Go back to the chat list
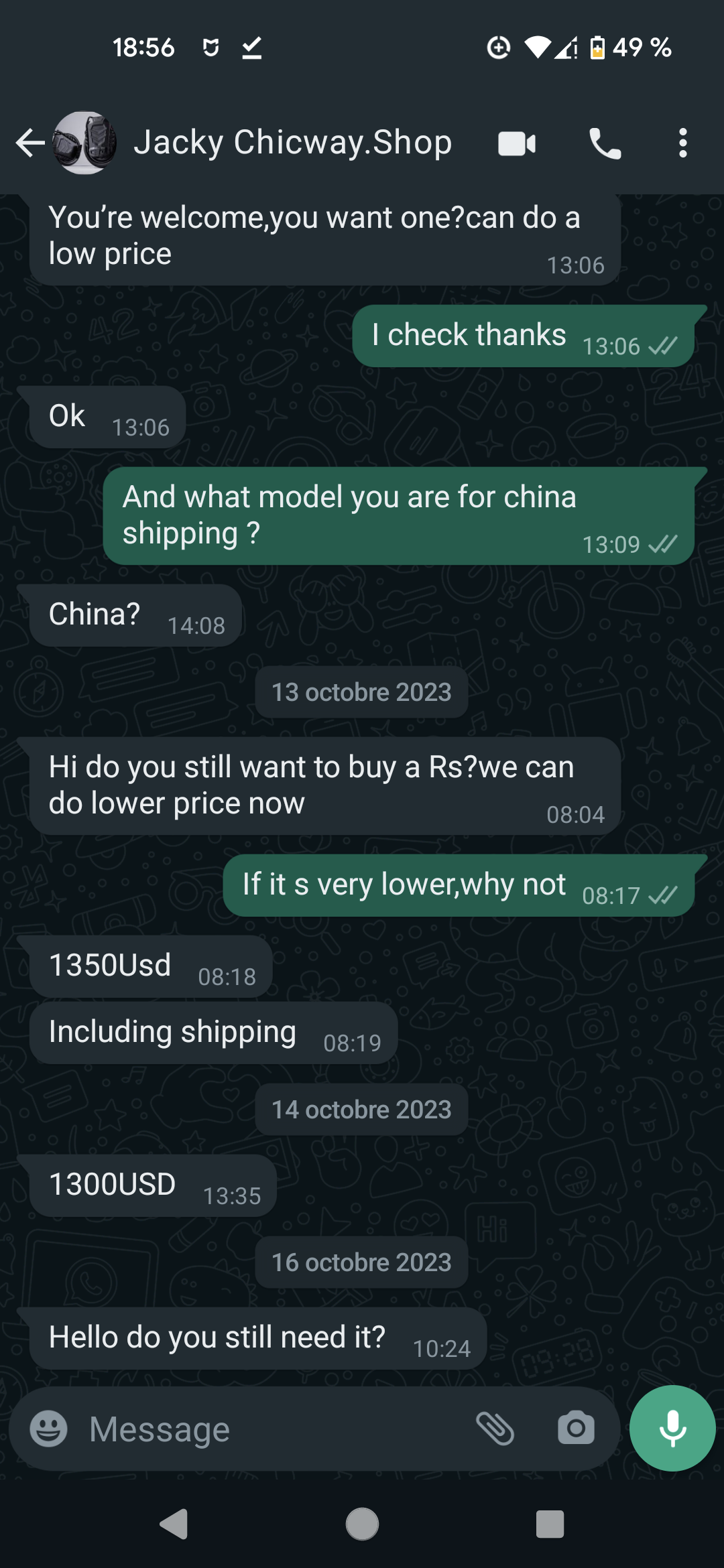Viewport: 724px width, 1568px height. 30,143
